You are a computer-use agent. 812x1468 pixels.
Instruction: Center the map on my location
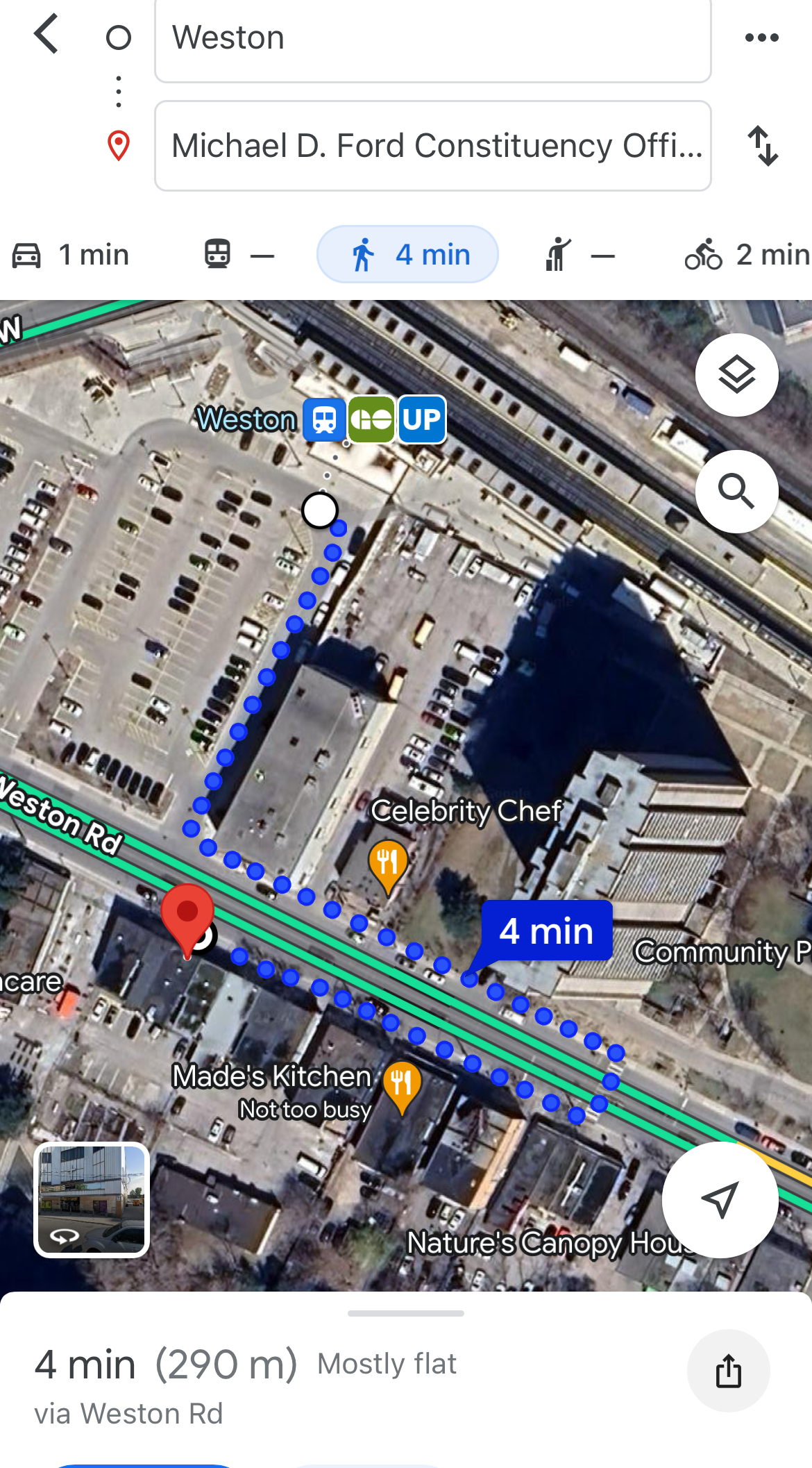coord(720,1199)
